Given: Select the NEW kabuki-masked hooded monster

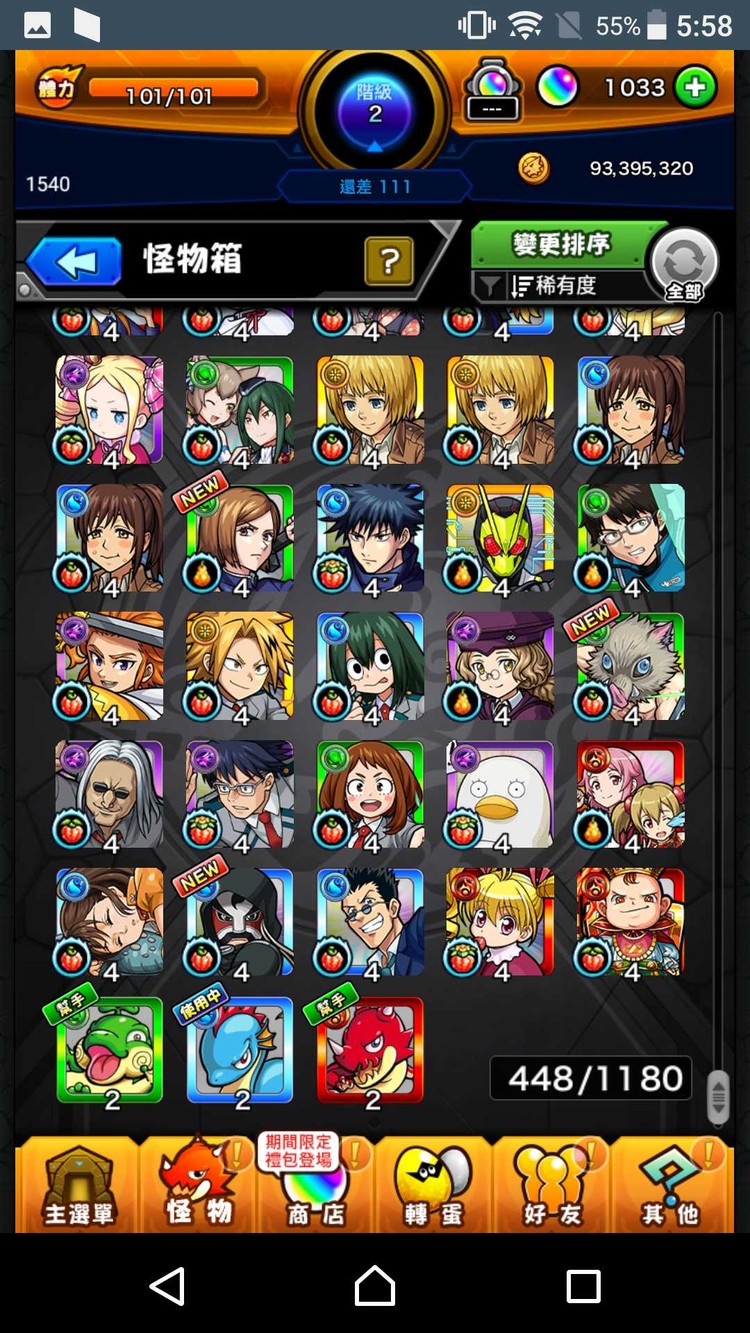Looking at the screenshot, I should pos(240,923).
